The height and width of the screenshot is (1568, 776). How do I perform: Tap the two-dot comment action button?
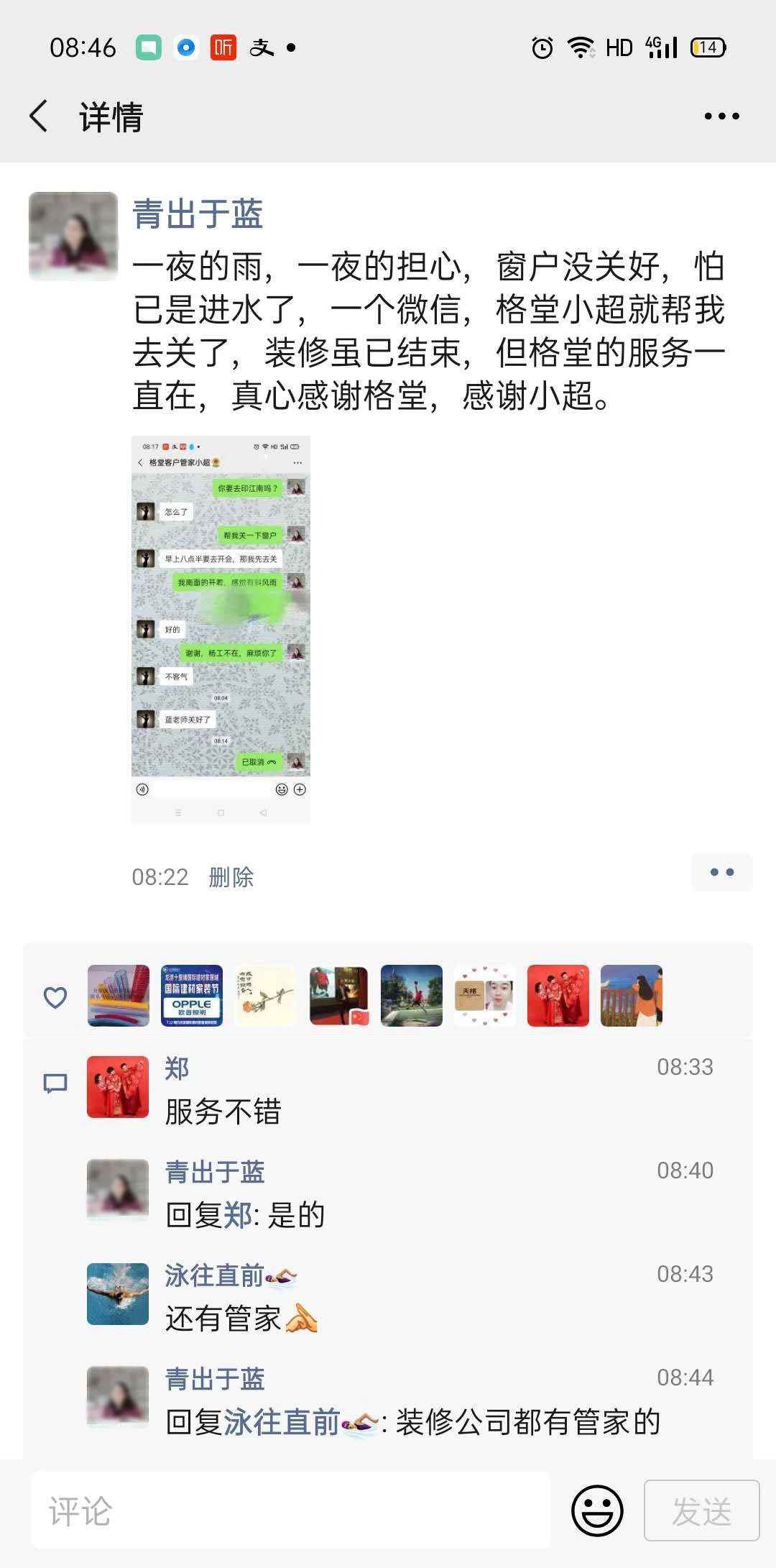(721, 871)
